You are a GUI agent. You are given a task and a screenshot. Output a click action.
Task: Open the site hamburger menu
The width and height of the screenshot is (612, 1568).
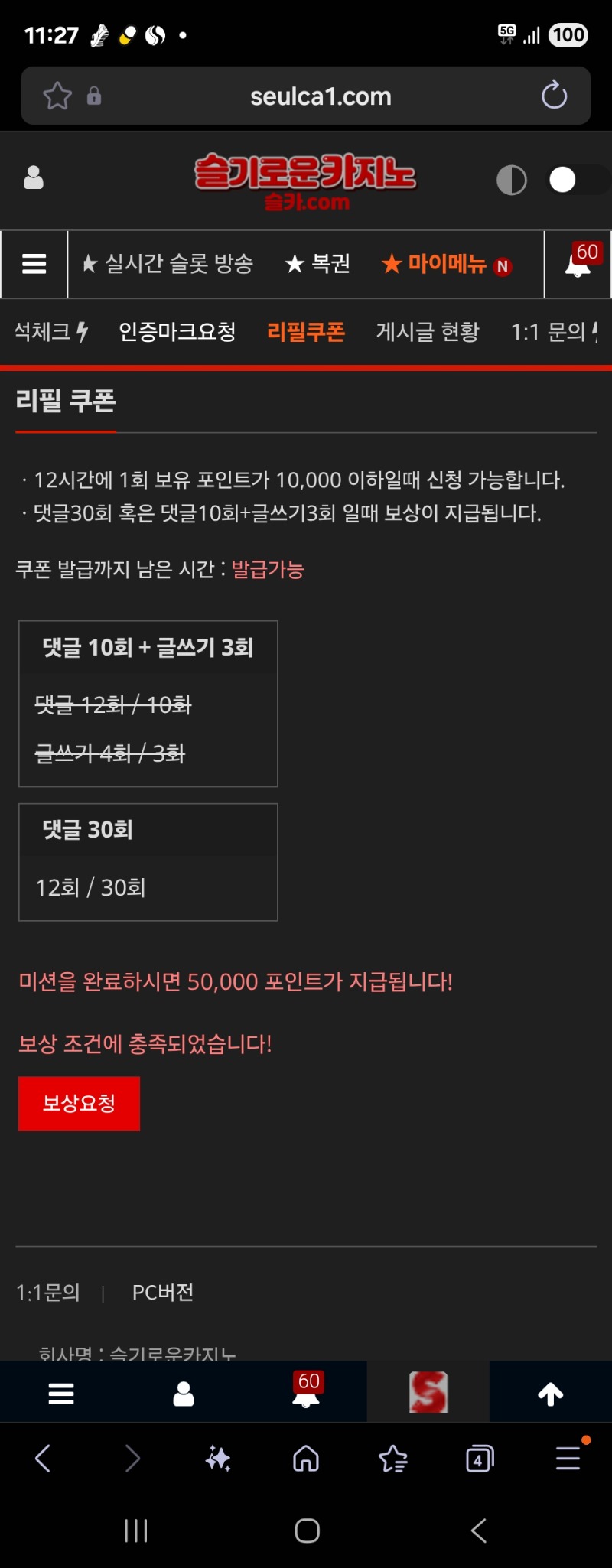(34, 264)
